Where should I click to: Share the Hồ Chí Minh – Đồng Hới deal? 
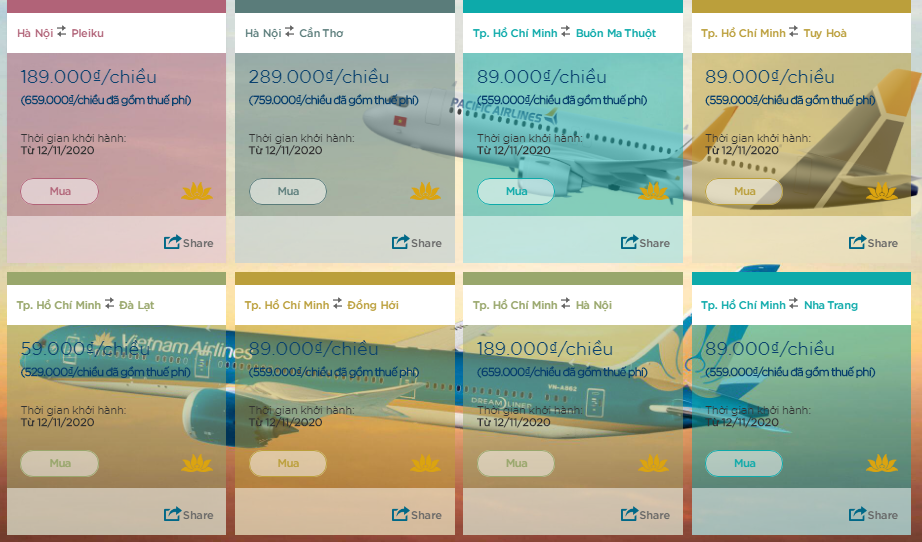tap(416, 514)
